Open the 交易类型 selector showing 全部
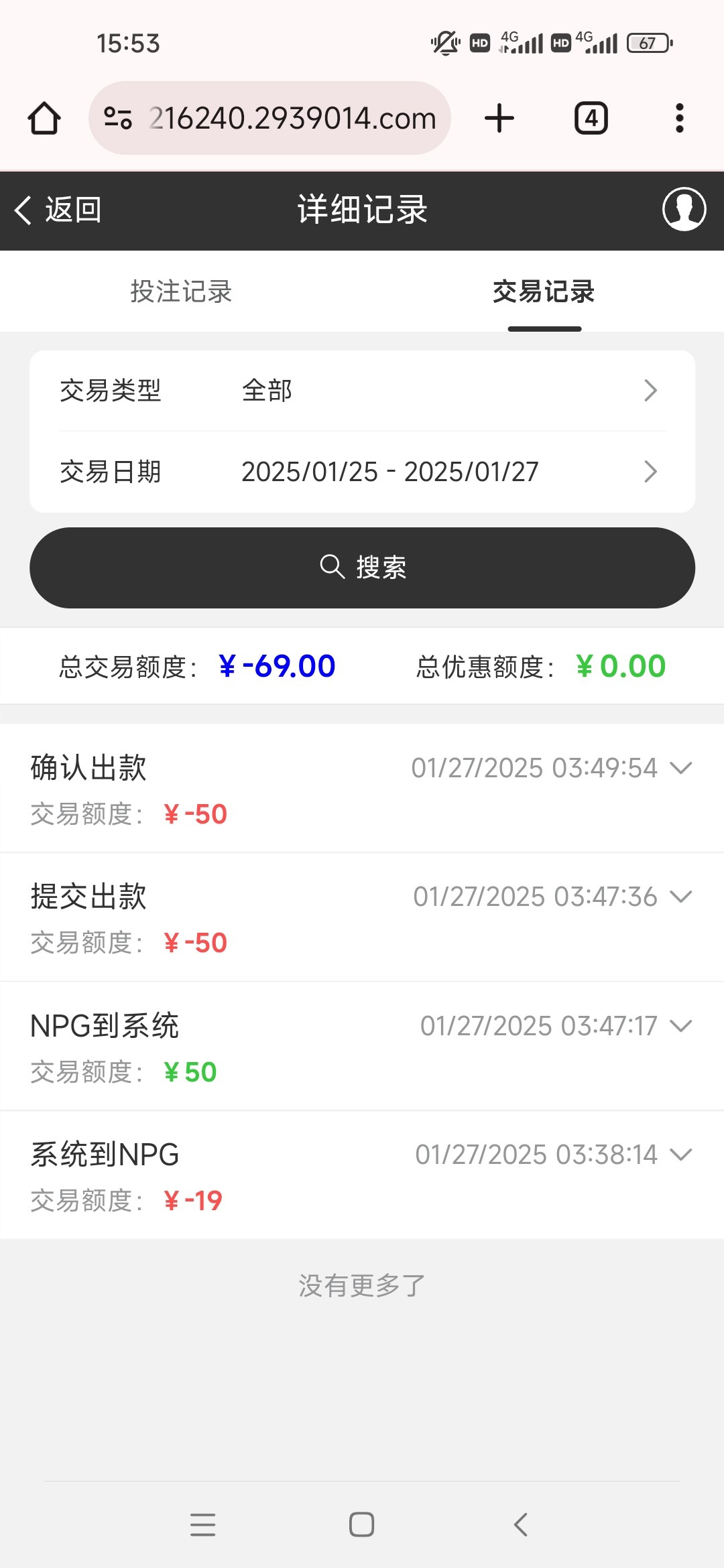The width and height of the screenshot is (724, 1568). [362, 391]
